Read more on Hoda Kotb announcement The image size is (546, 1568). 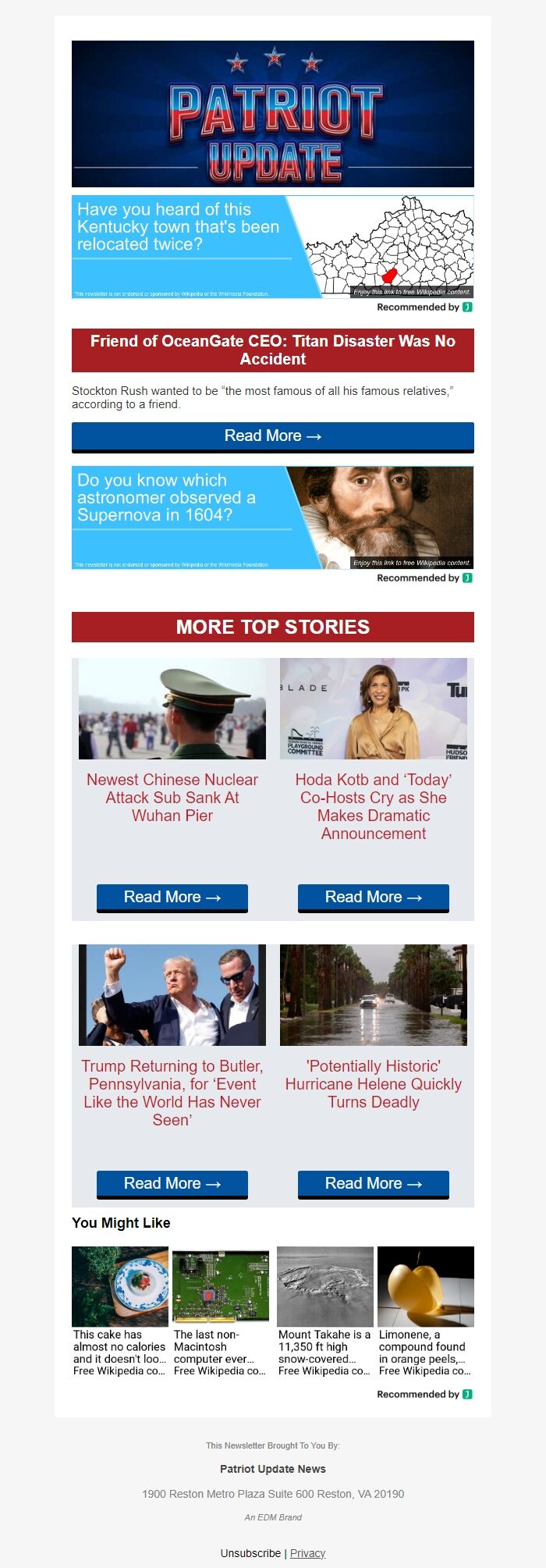click(373, 898)
